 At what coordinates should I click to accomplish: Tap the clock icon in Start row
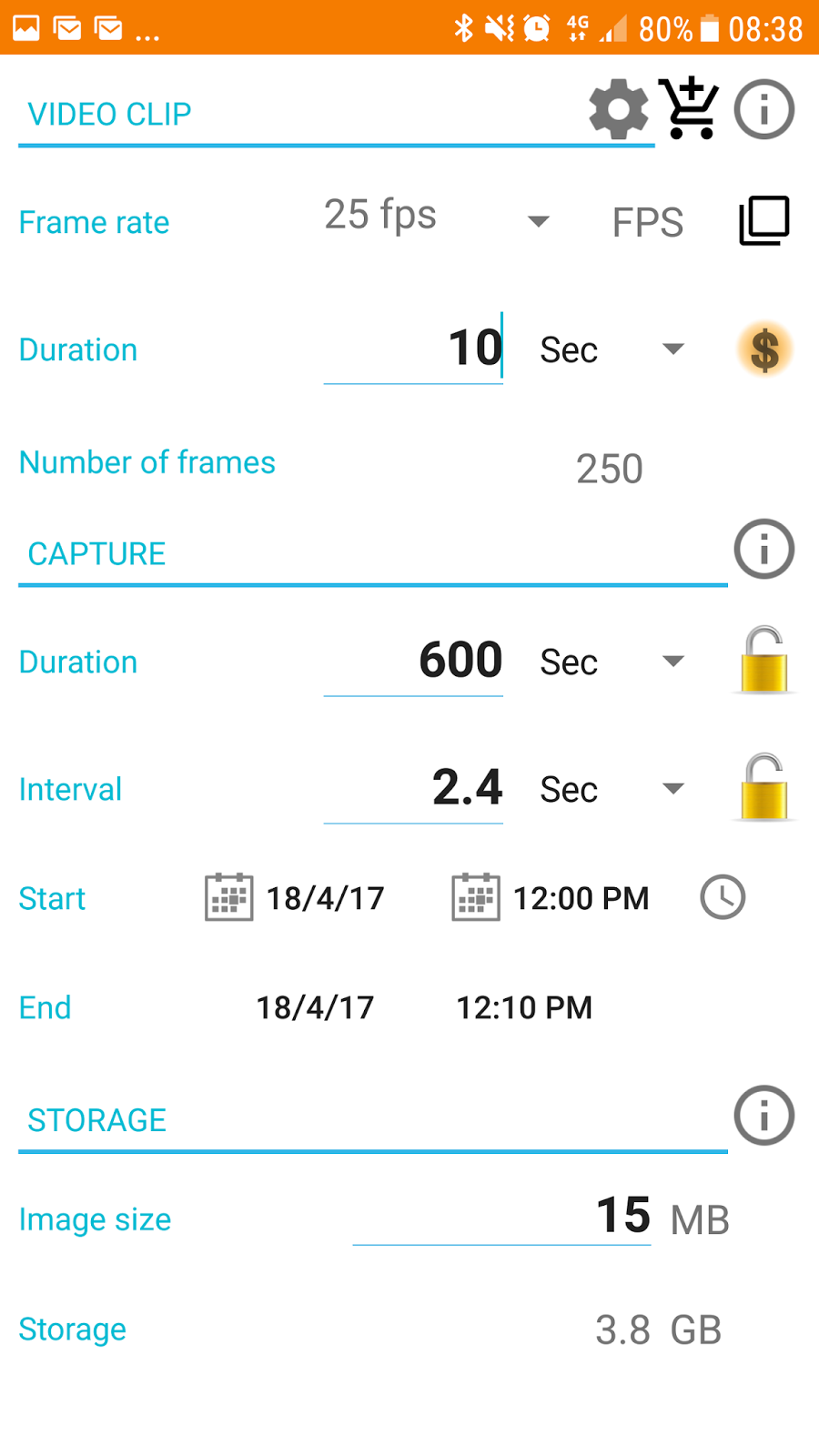(x=723, y=897)
